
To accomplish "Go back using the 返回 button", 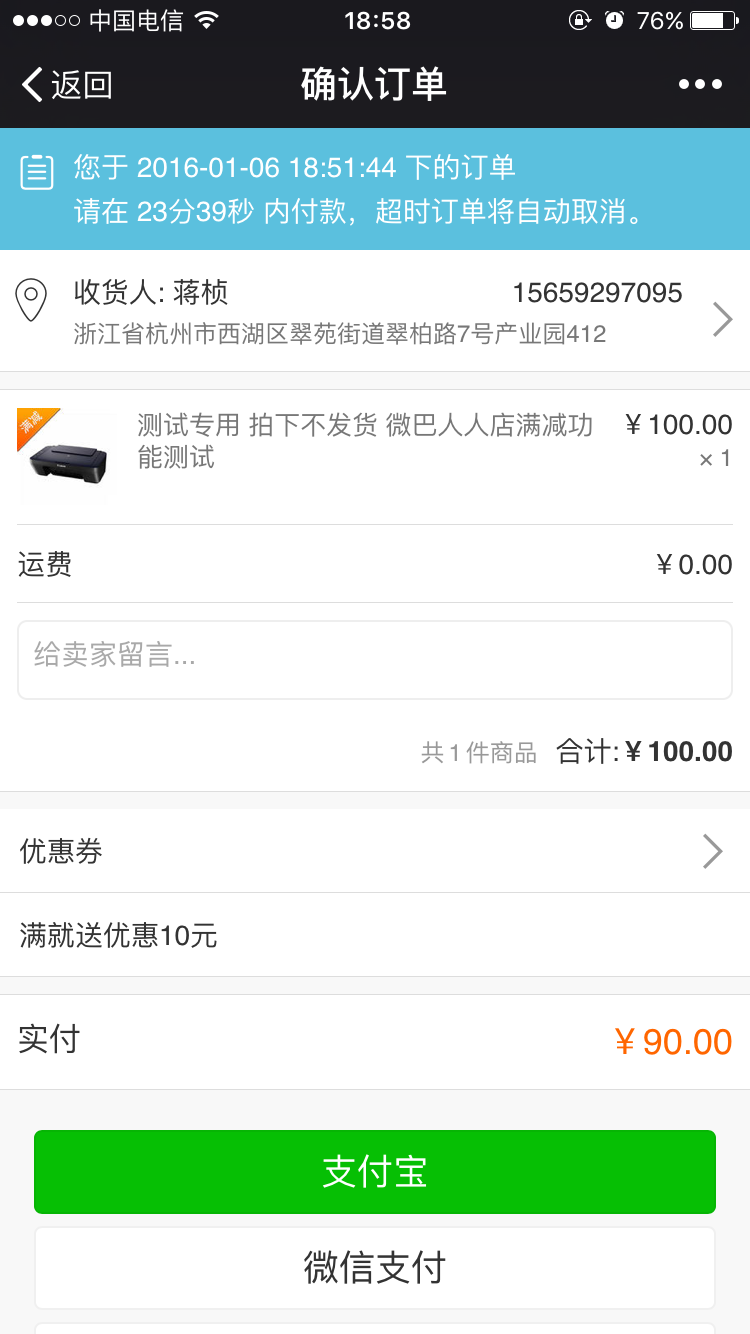I will click(67, 85).
